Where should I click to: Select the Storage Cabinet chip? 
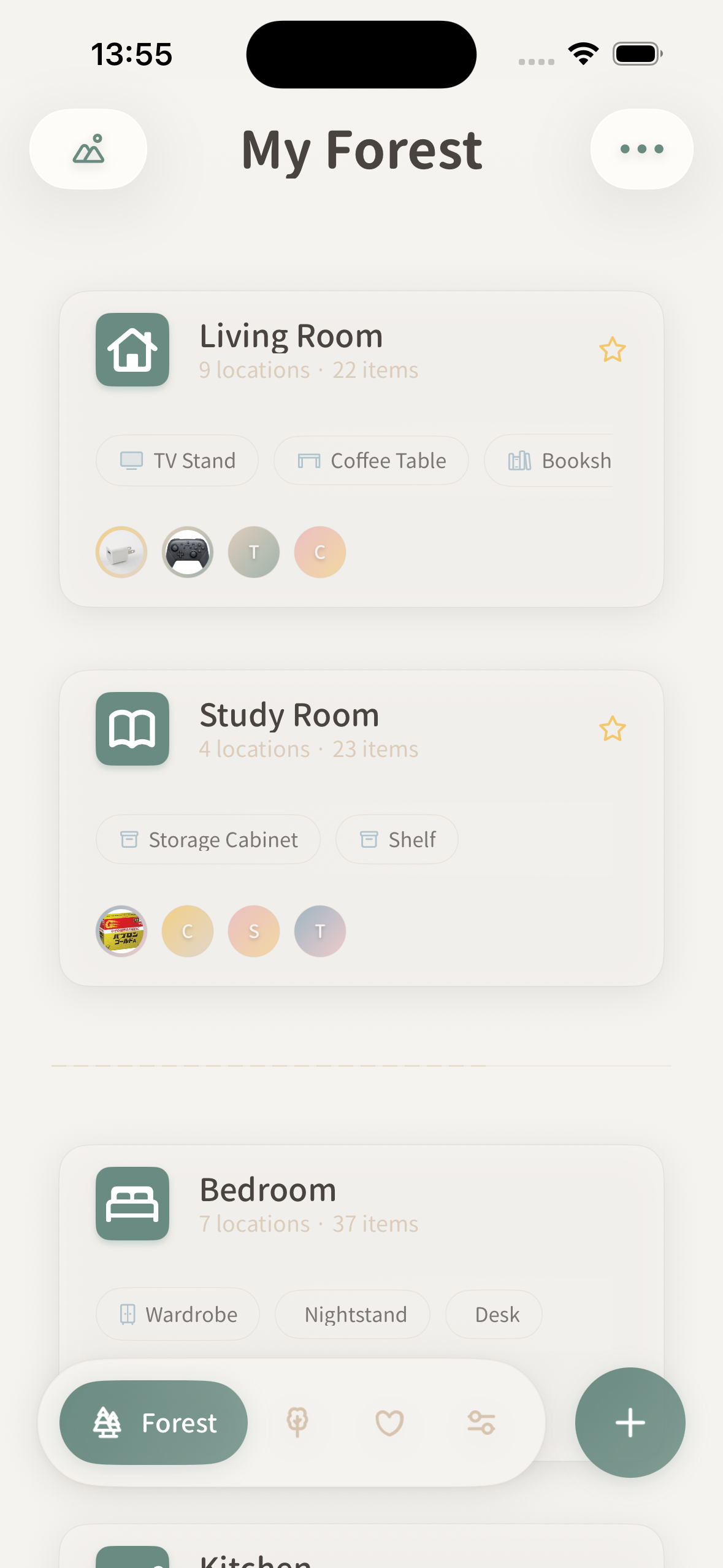[208, 840]
